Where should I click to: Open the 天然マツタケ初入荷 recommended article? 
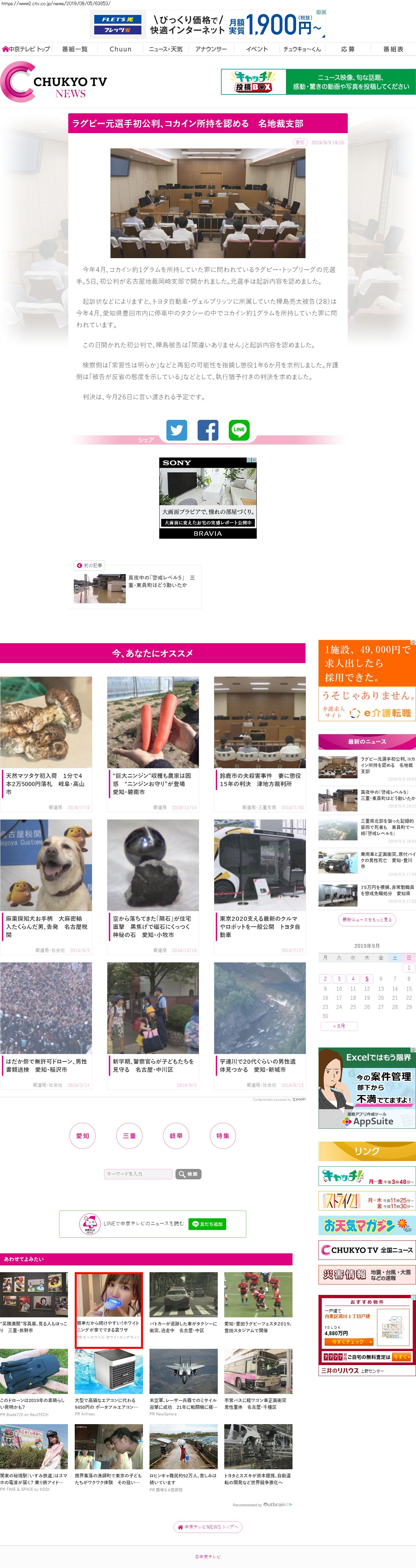click(46, 779)
